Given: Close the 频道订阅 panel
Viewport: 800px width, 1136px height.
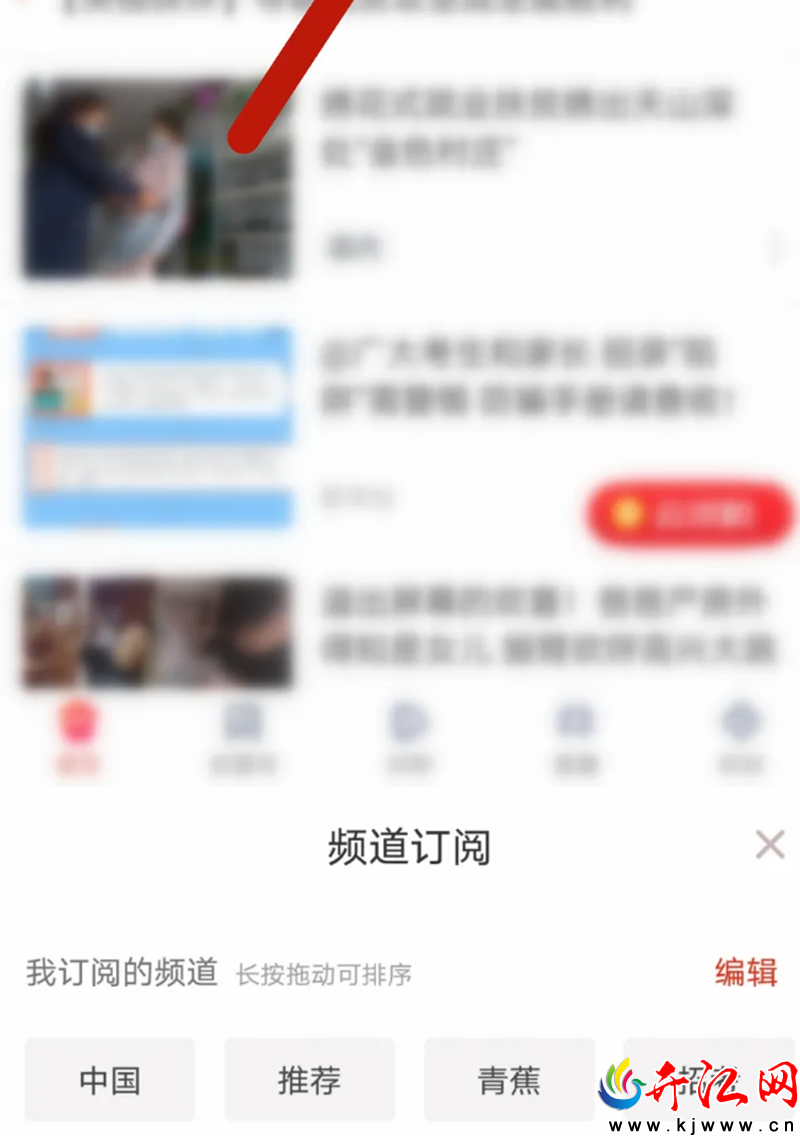Looking at the screenshot, I should click(770, 845).
